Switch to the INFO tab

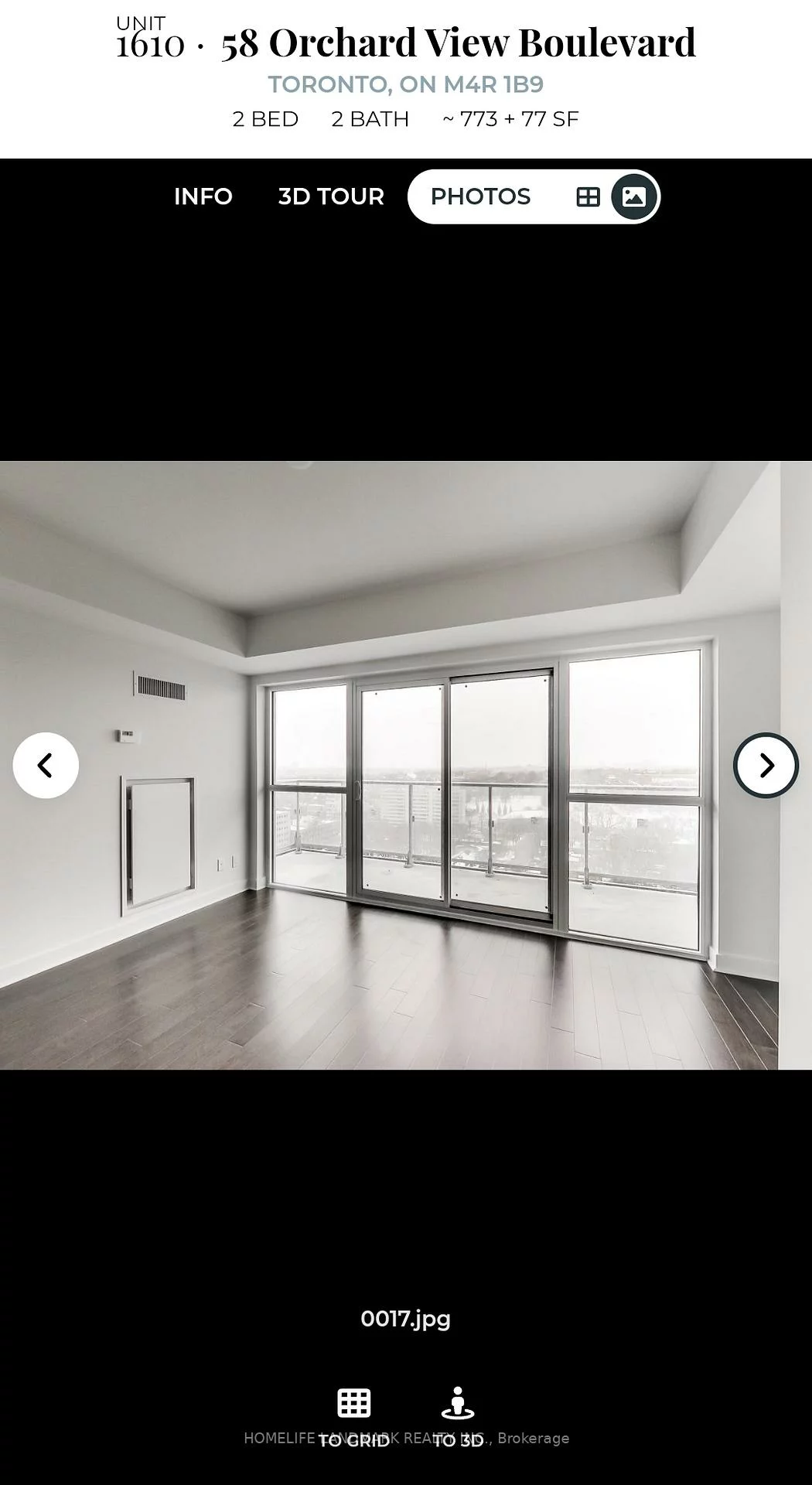pyautogui.click(x=203, y=196)
